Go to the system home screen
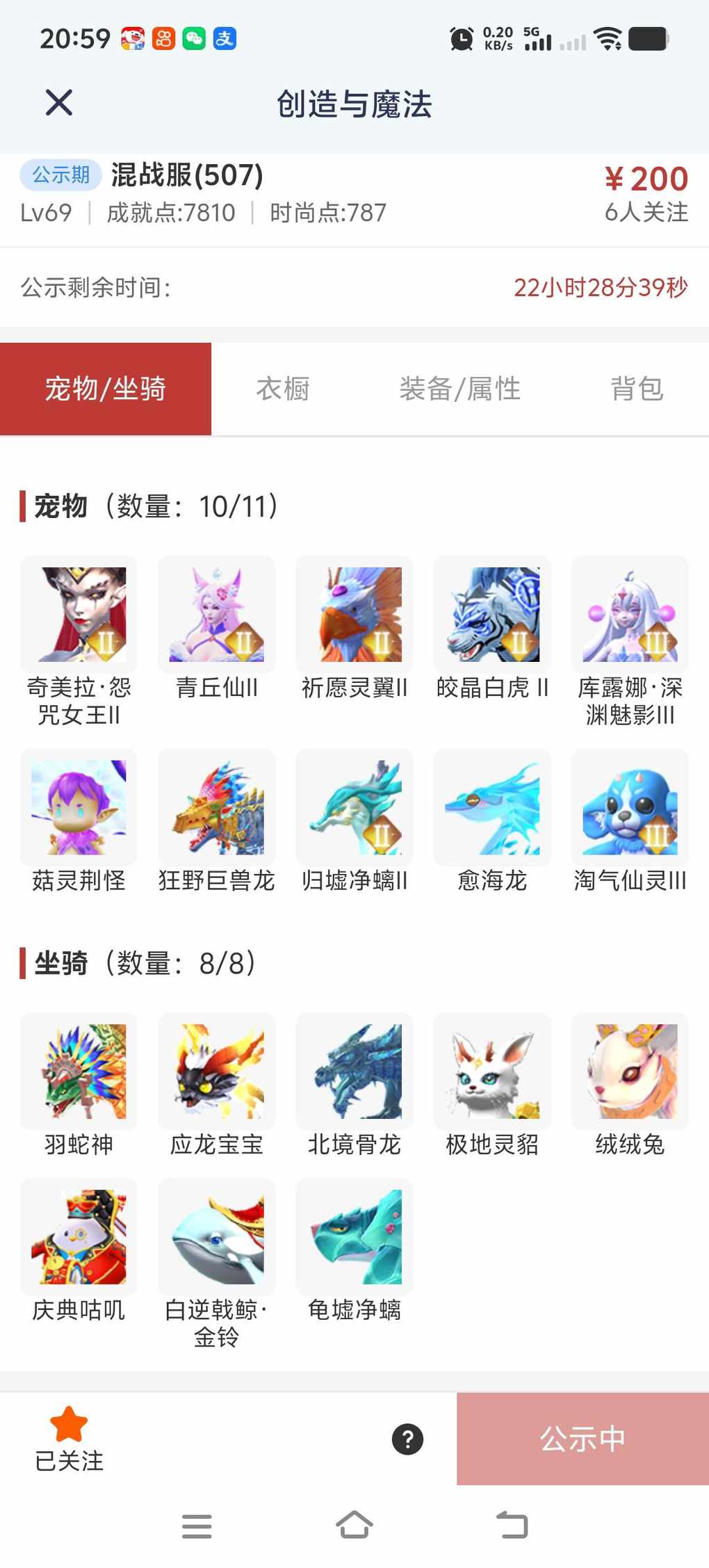709x1568 pixels. click(x=354, y=1526)
